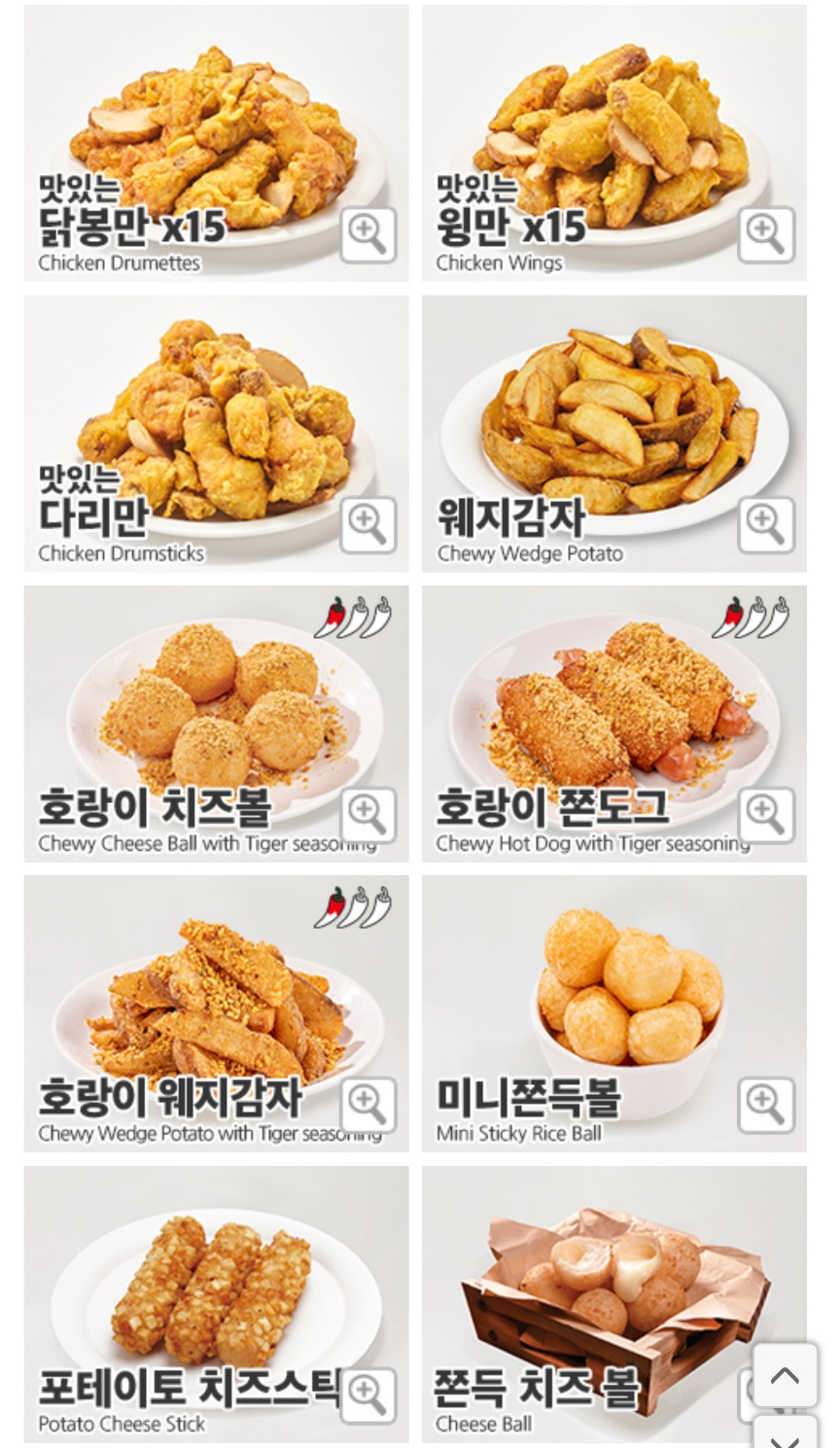Magnify the Chewy Hot Dog Tiger seasoning photo
This screenshot has width=840, height=1448.
765,815
